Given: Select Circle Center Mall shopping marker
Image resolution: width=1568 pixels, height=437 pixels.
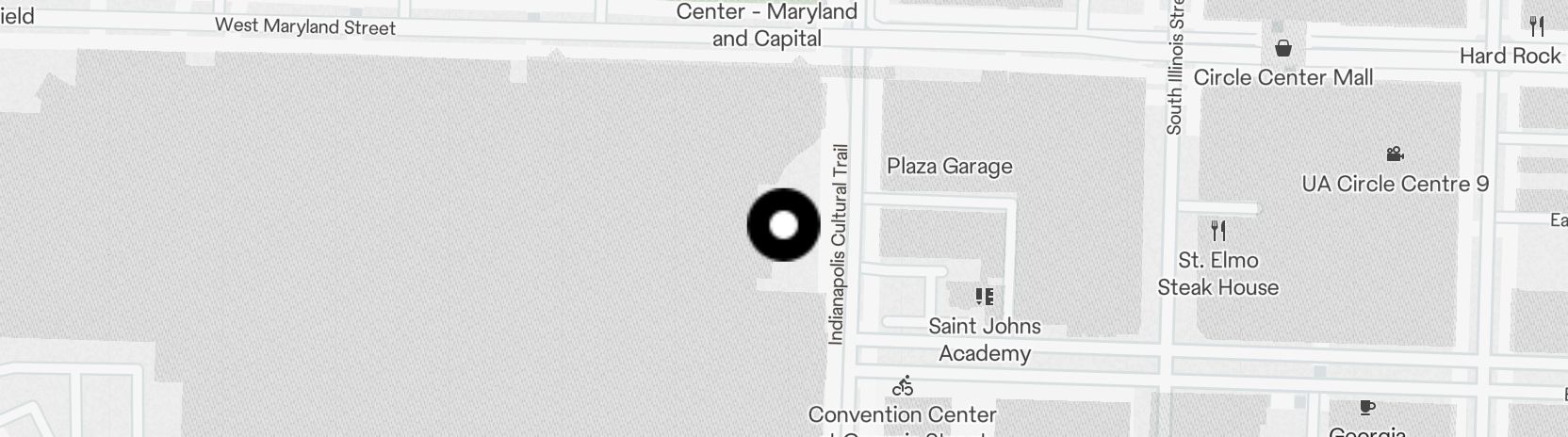Looking at the screenshot, I should pos(1282,48).
